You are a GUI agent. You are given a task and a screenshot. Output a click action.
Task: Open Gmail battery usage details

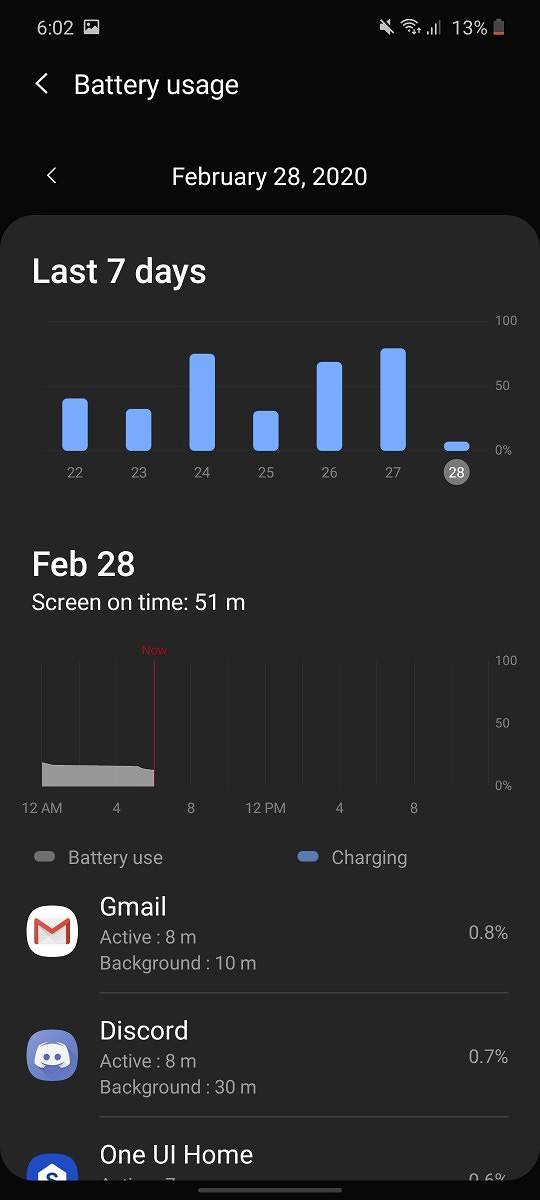pos(270,932)
